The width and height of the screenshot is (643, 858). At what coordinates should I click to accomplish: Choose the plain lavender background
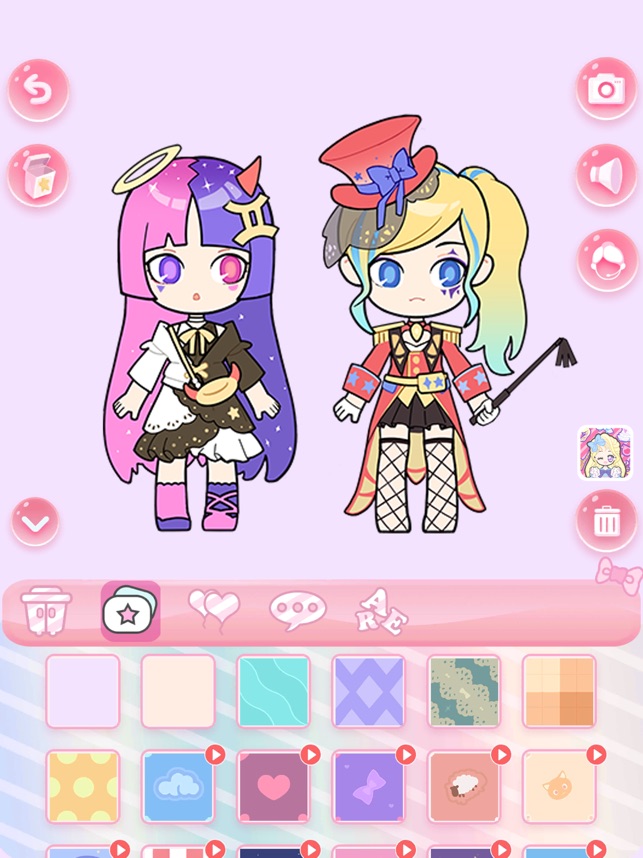click(x=82, y=691)
